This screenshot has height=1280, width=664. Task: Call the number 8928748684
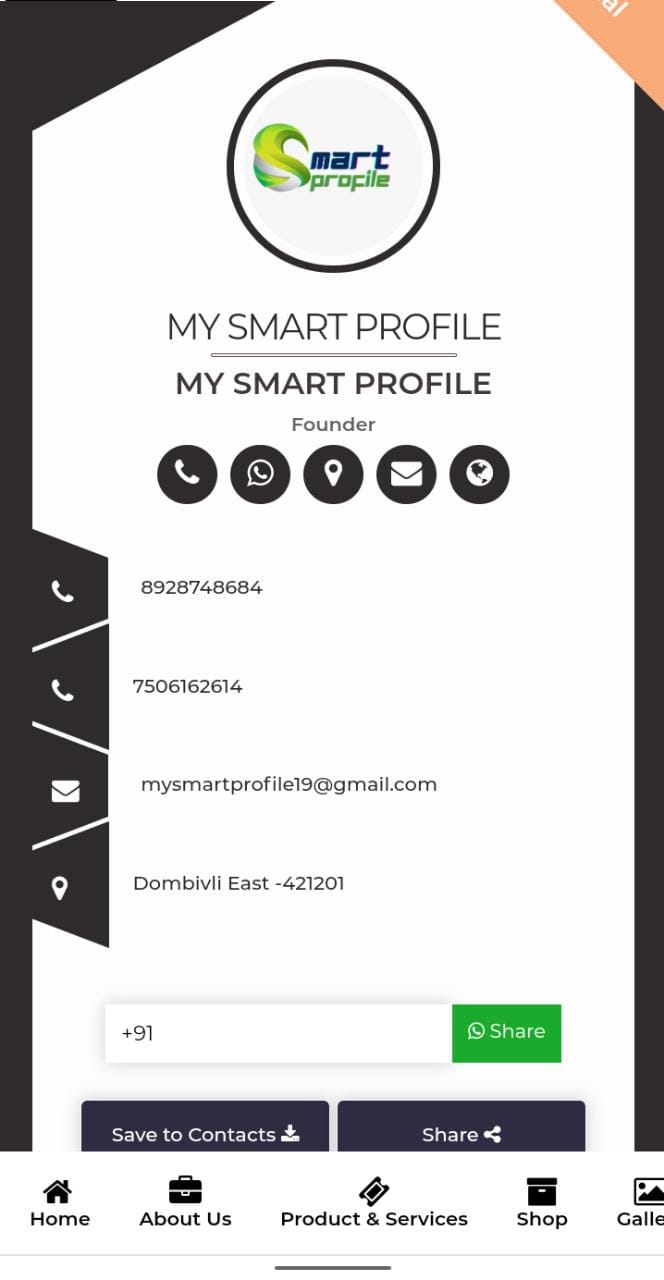point(201,588)
